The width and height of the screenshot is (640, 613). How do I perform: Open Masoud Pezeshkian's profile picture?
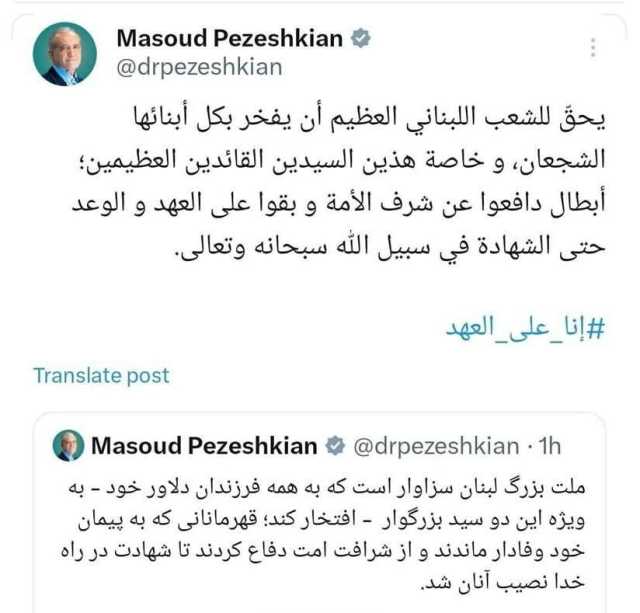click(65, 54)
